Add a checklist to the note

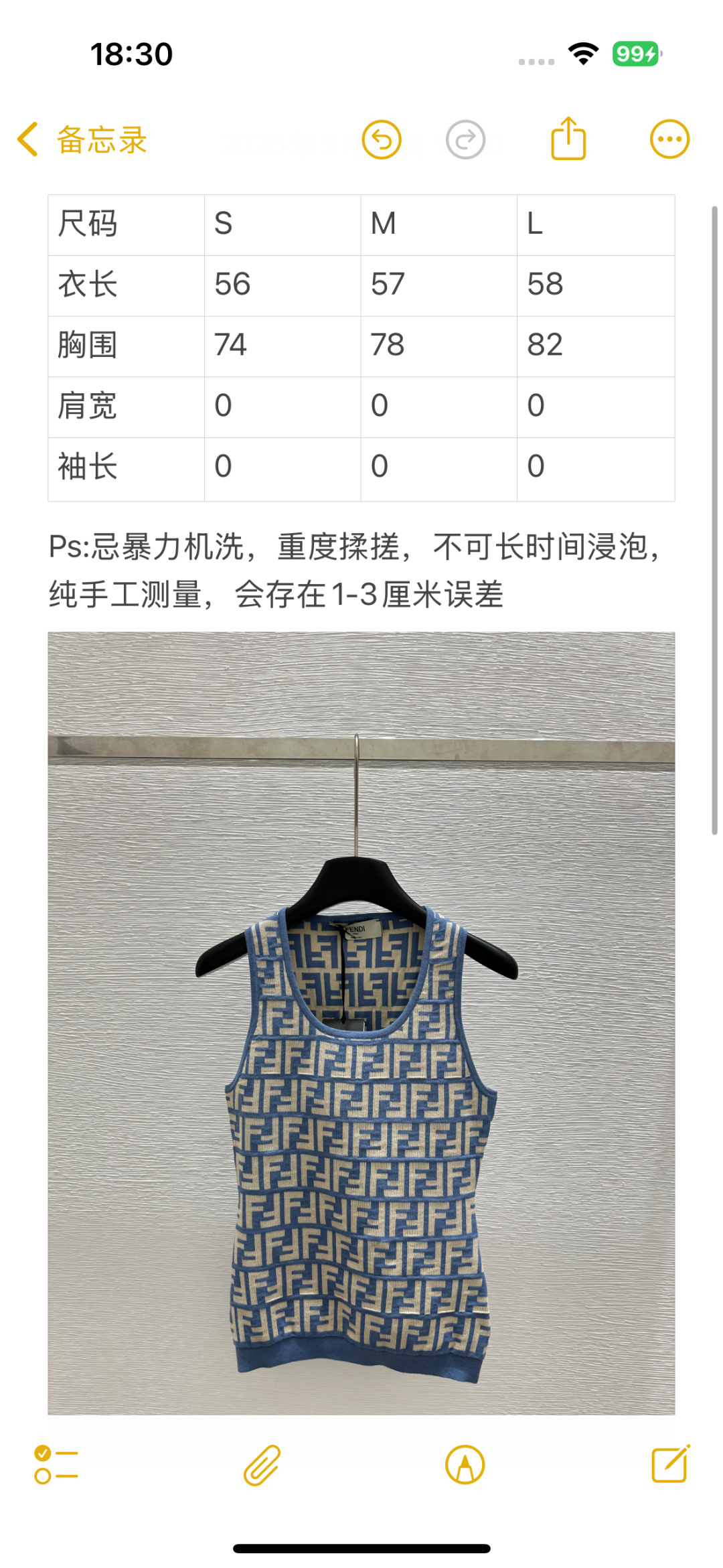[56, 1466]
